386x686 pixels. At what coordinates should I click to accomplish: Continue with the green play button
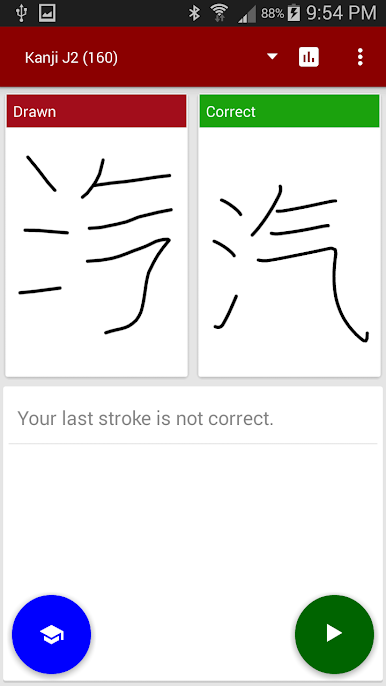[x=334, y=634]
